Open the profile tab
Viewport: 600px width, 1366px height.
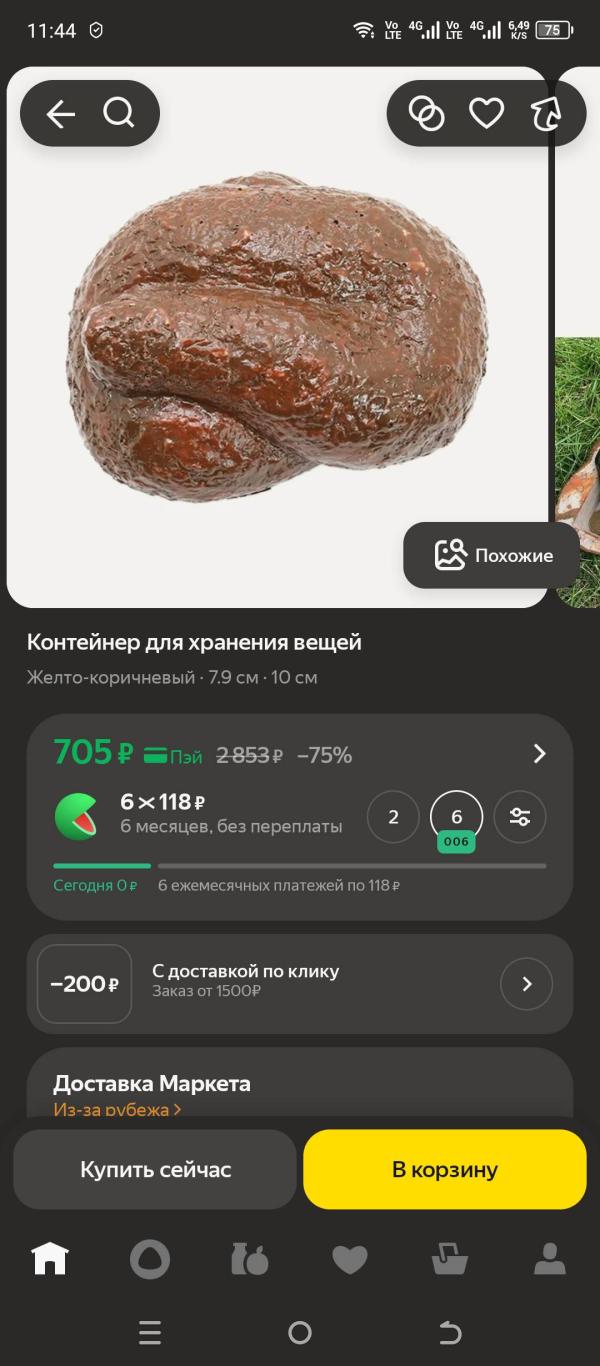pyautogui.click(x=549, y=1258)
